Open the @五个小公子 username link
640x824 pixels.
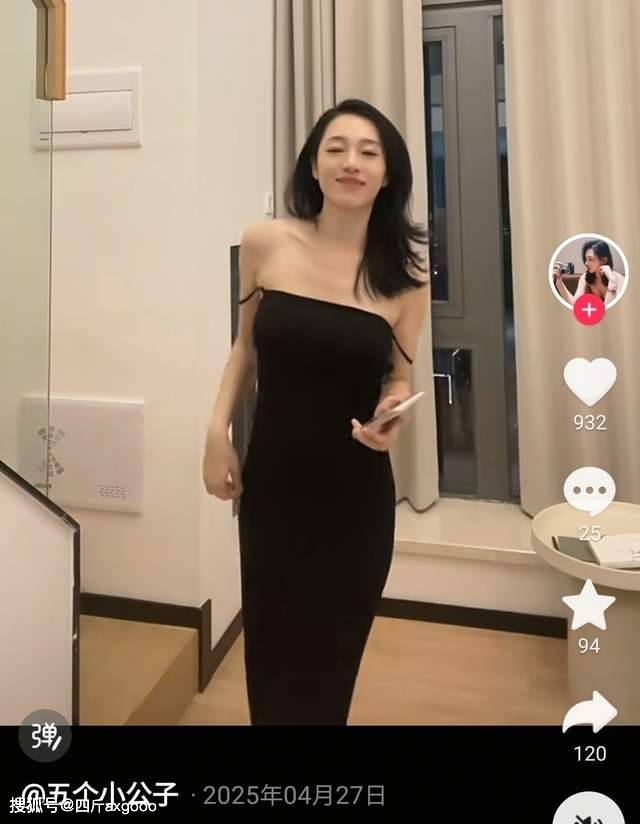point(99,795)
